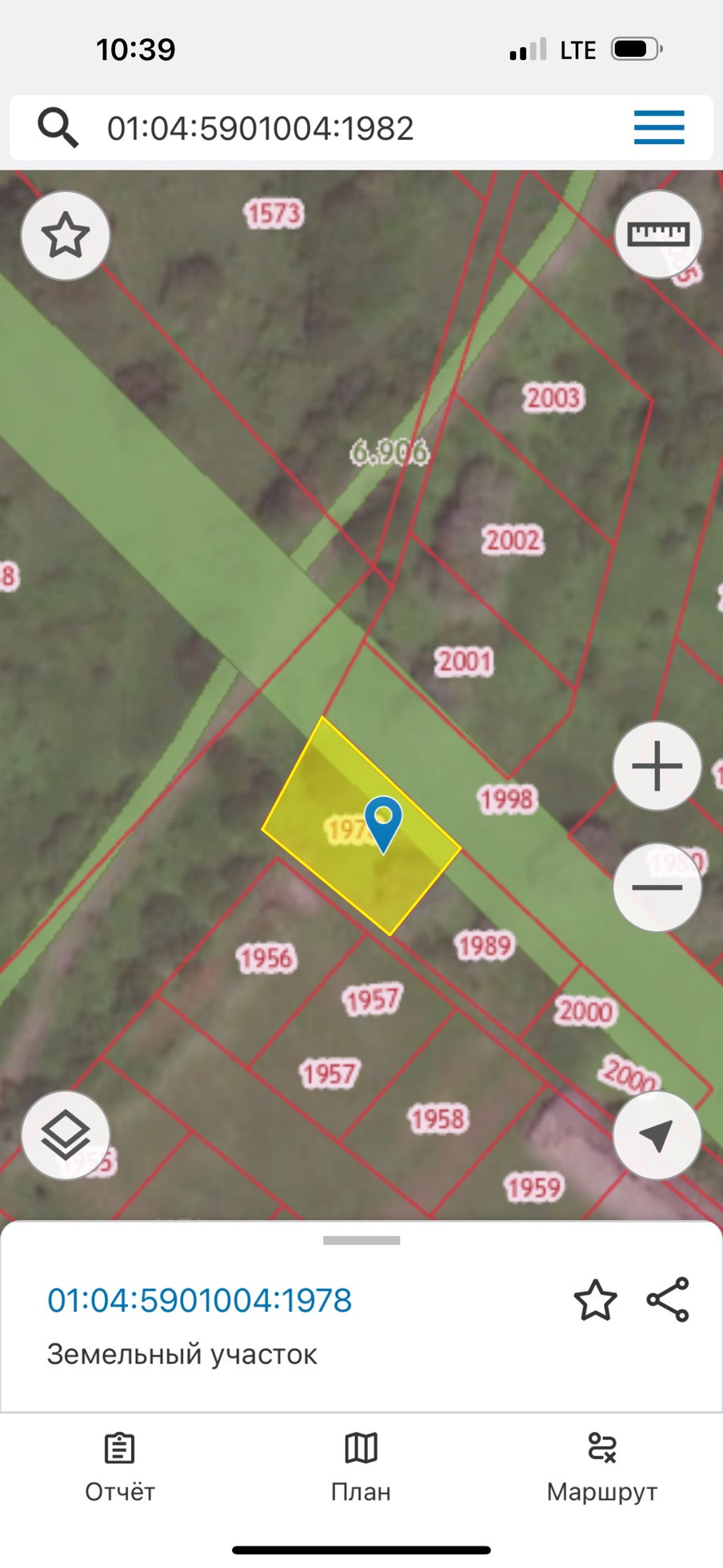Select parcel 1956 on the map
Image resolution: width=723 pixels, height=1568 pixels.
[x=266, y=958]
